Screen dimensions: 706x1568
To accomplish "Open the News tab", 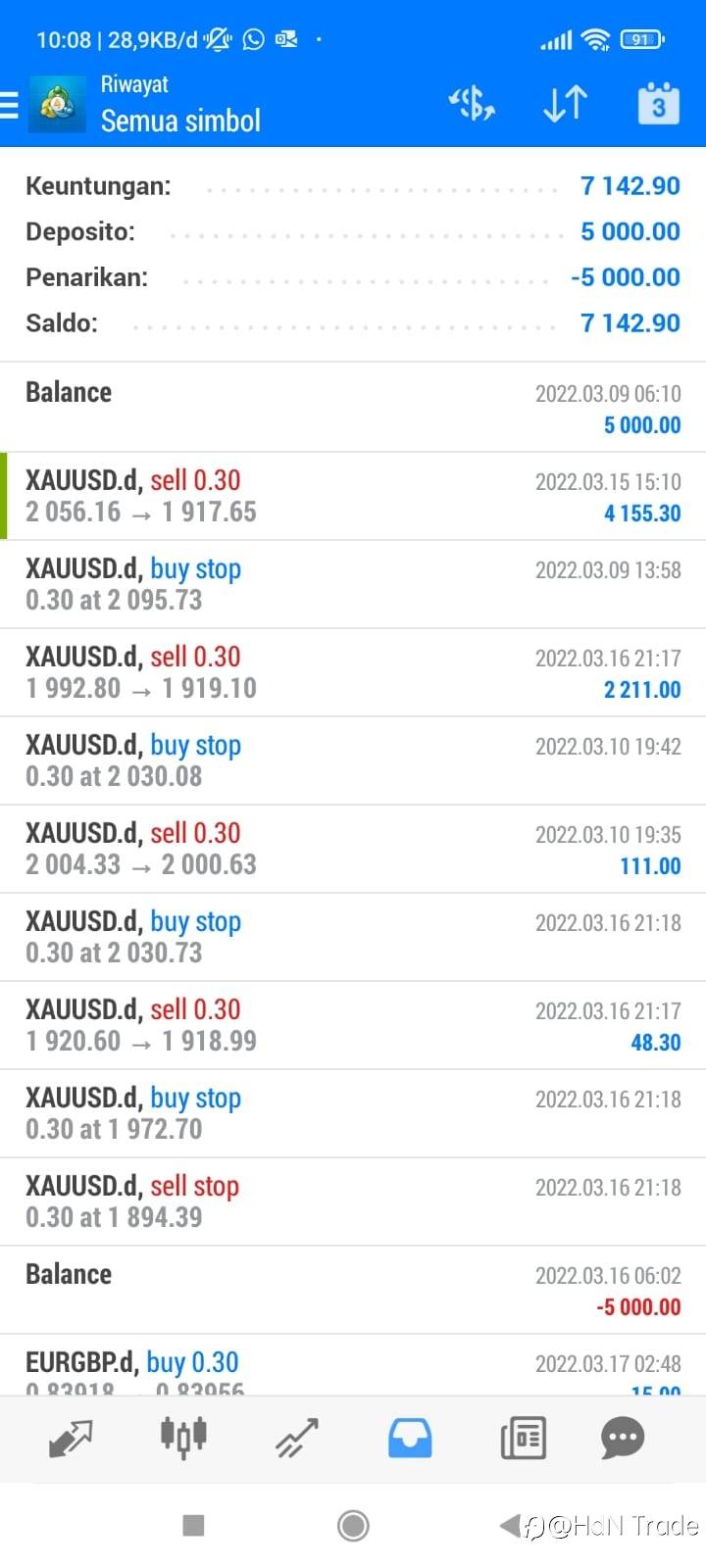I will [524, 1439].
